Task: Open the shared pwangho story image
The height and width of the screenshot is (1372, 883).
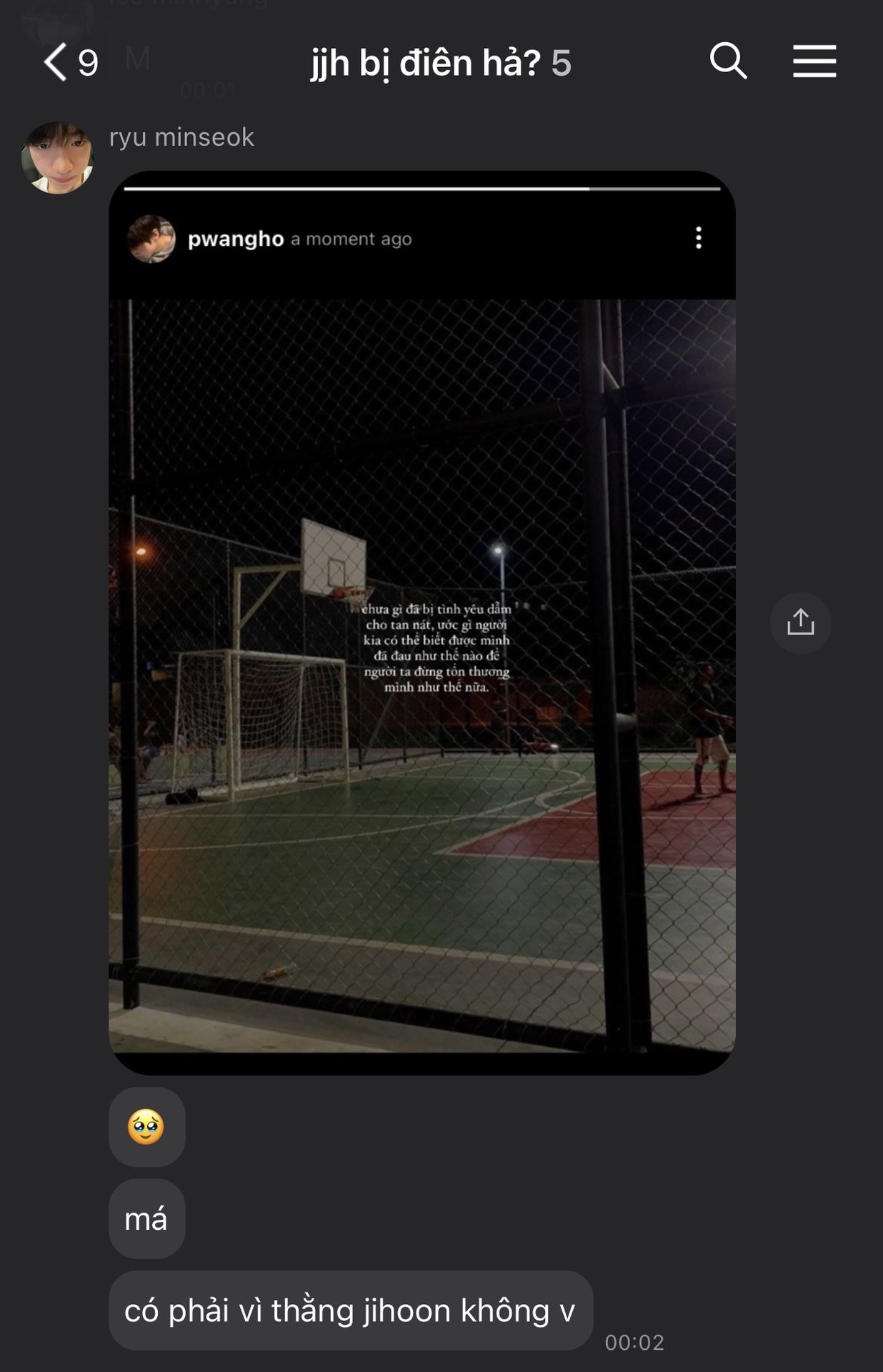Action: (x=421, y=643)
